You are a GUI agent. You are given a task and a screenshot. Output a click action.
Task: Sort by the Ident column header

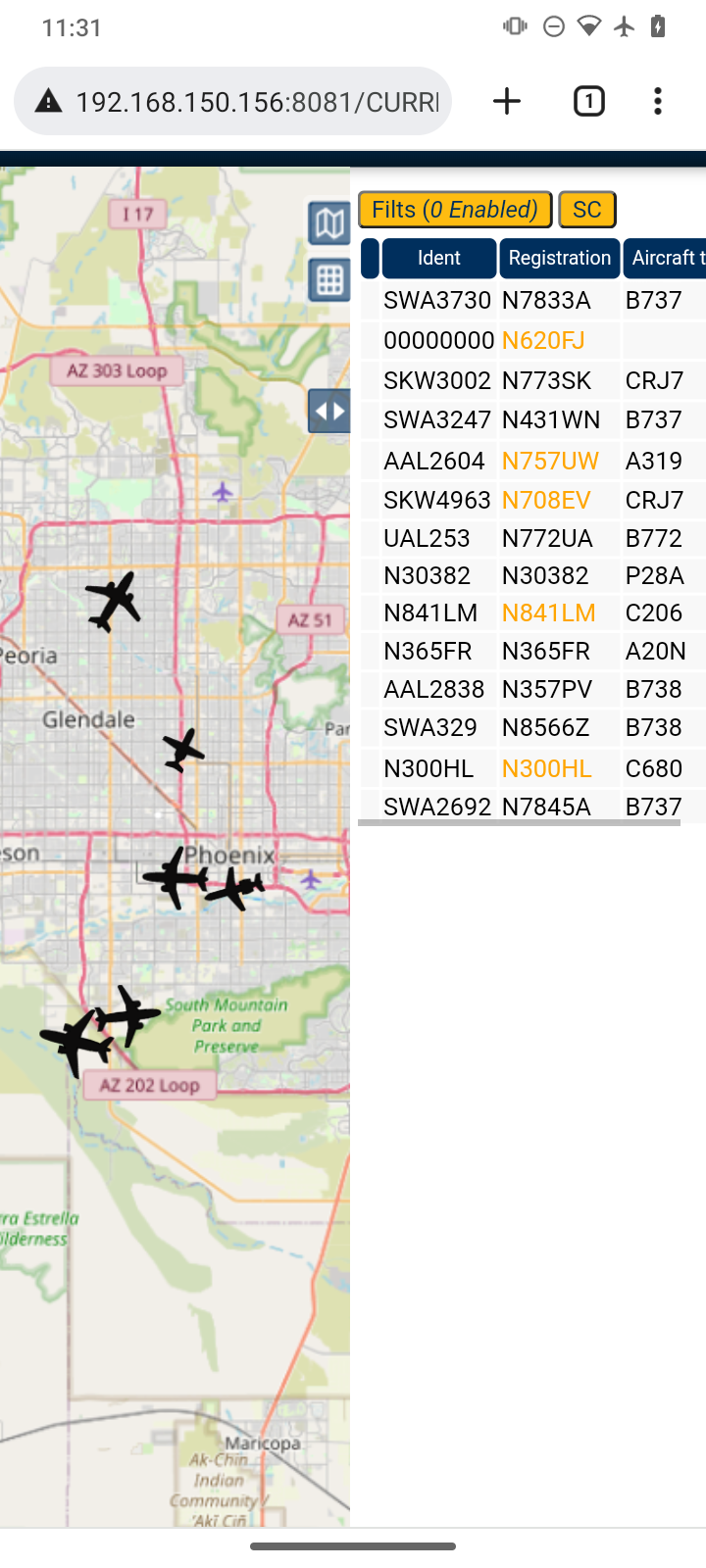coord(438,258)
